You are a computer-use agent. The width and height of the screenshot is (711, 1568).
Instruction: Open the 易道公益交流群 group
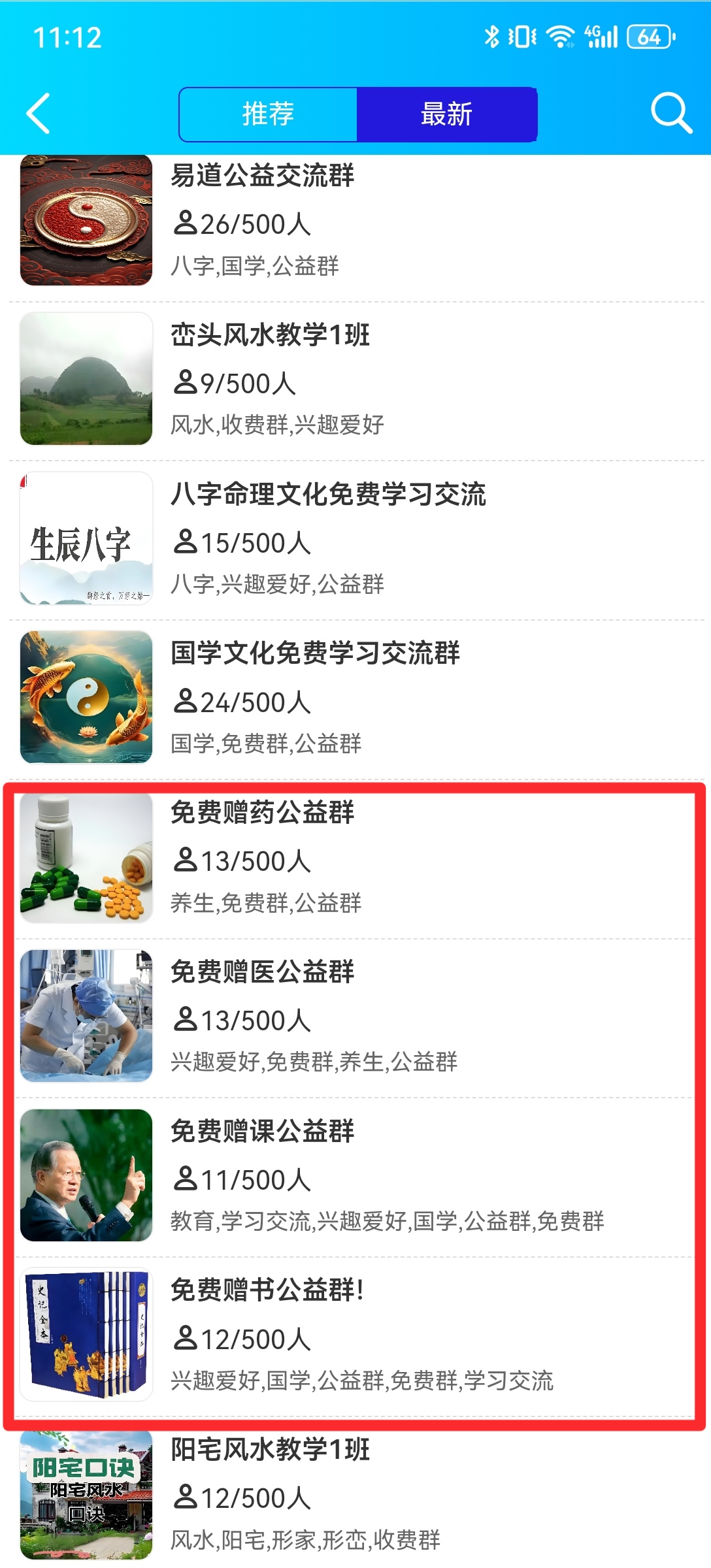pyautogui.click(x=355, y=222)
